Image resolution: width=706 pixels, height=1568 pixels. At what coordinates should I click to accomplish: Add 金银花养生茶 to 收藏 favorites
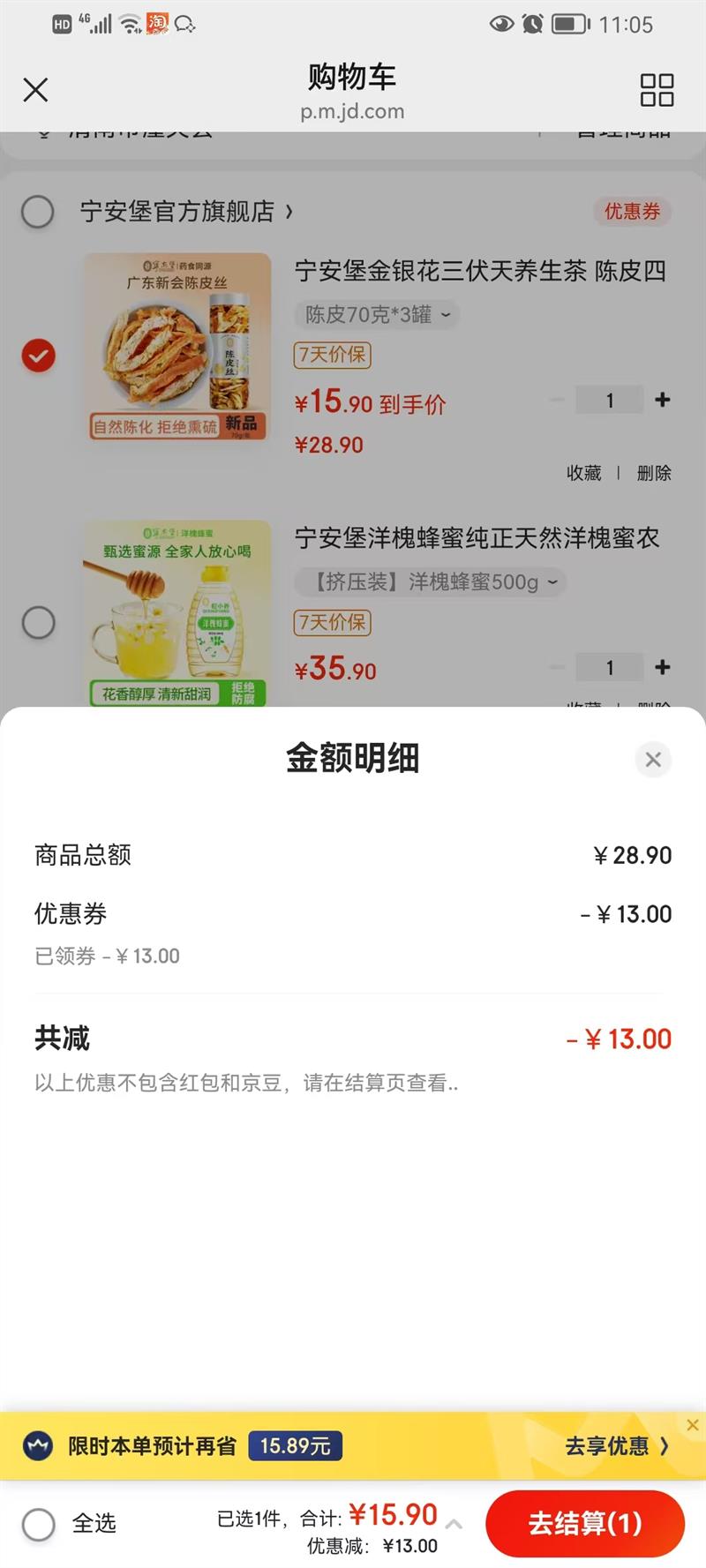coord(583,474)
